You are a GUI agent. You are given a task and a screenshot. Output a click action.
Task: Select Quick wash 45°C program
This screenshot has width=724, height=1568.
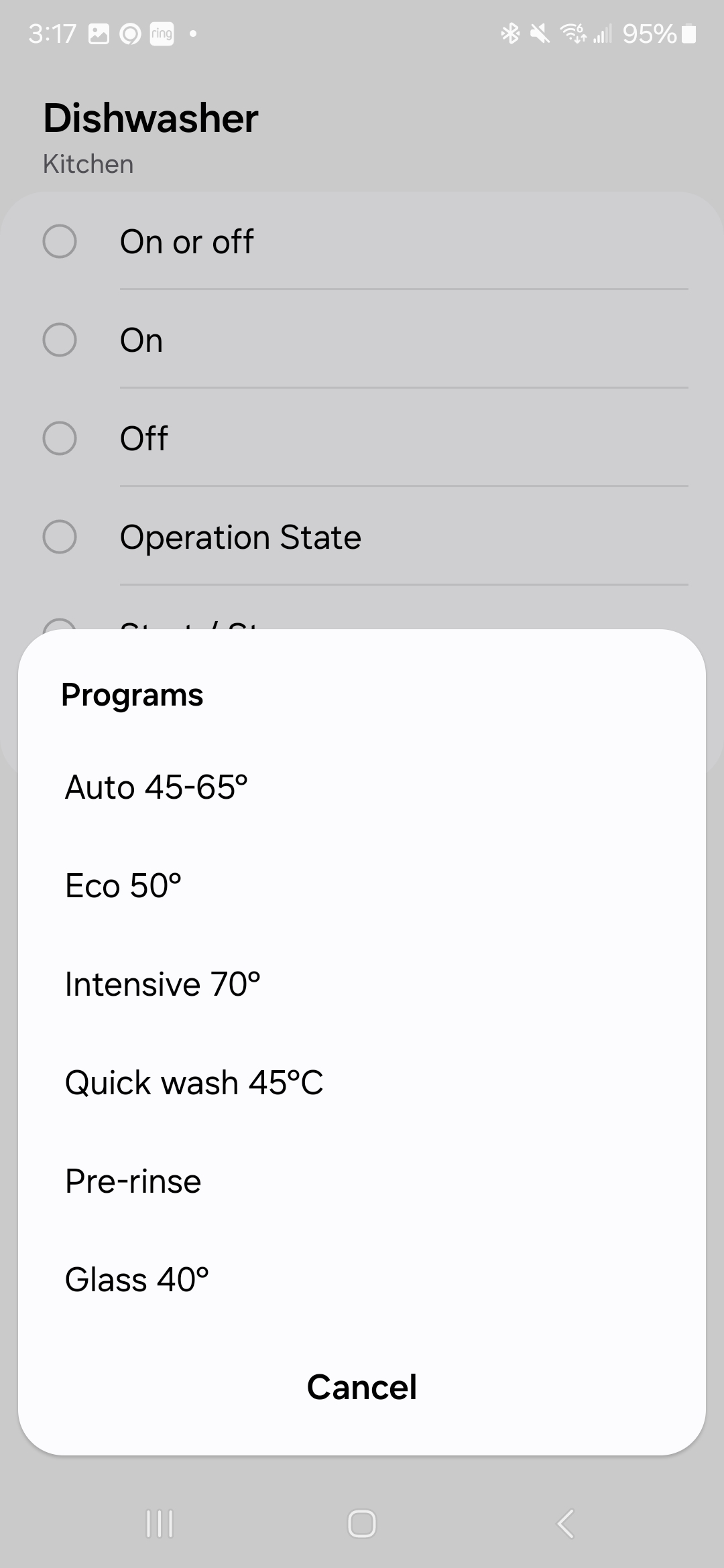point(194,1083)
